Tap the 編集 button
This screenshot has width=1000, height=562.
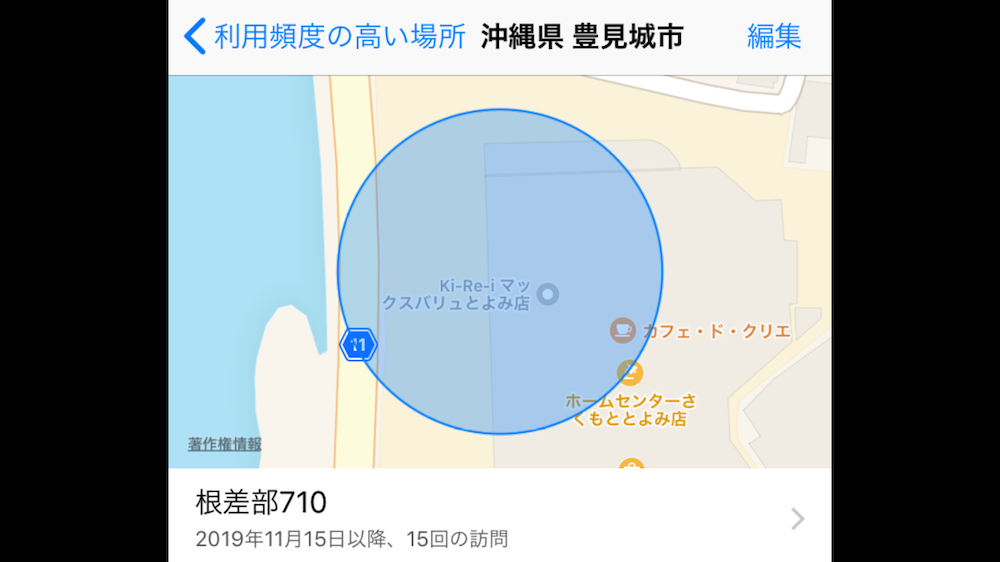coord(774,37)
